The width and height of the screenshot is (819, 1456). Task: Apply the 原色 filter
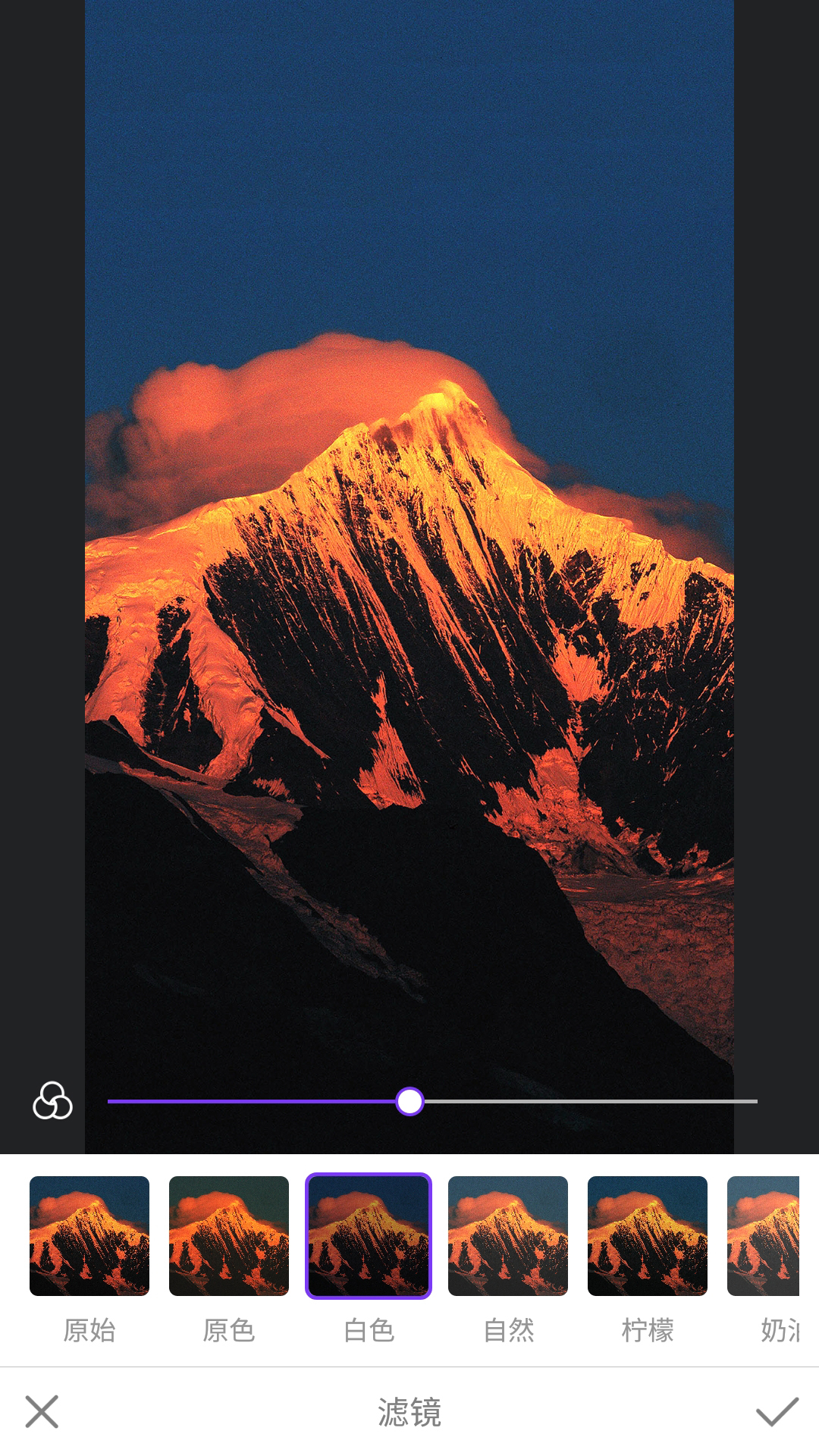tap(229, 1235)
